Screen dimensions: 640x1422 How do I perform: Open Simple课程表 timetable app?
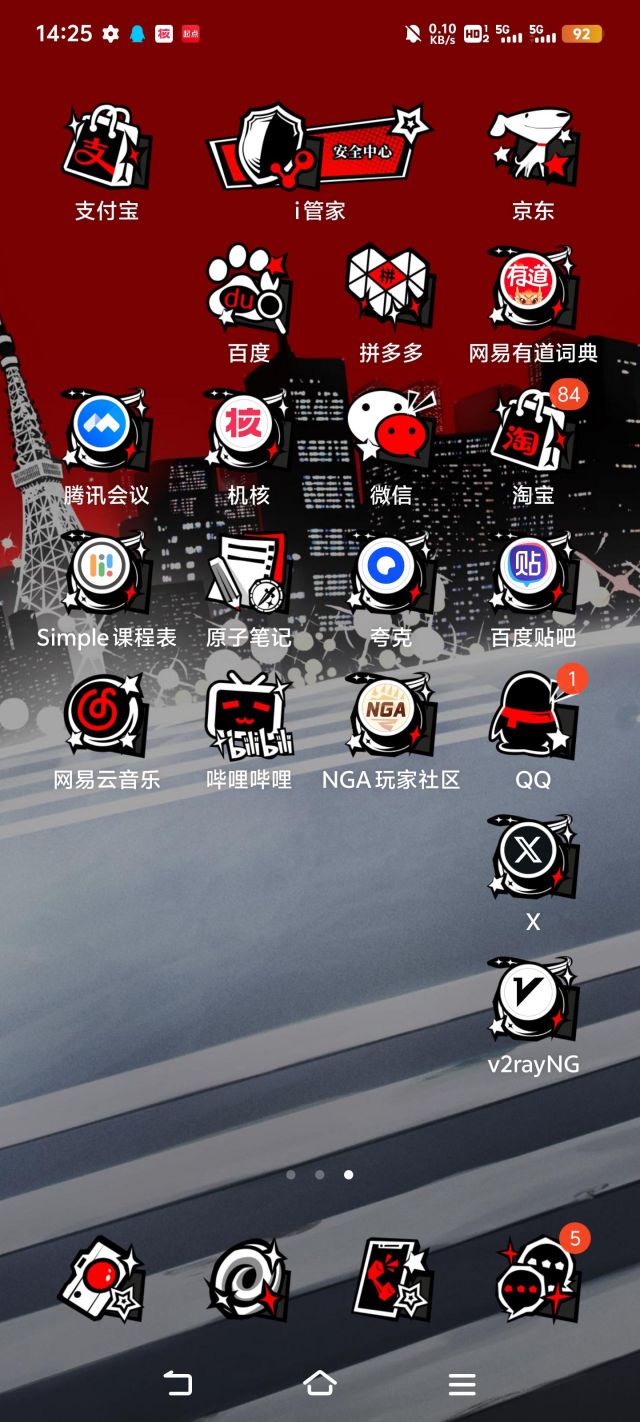pos(106,575)
